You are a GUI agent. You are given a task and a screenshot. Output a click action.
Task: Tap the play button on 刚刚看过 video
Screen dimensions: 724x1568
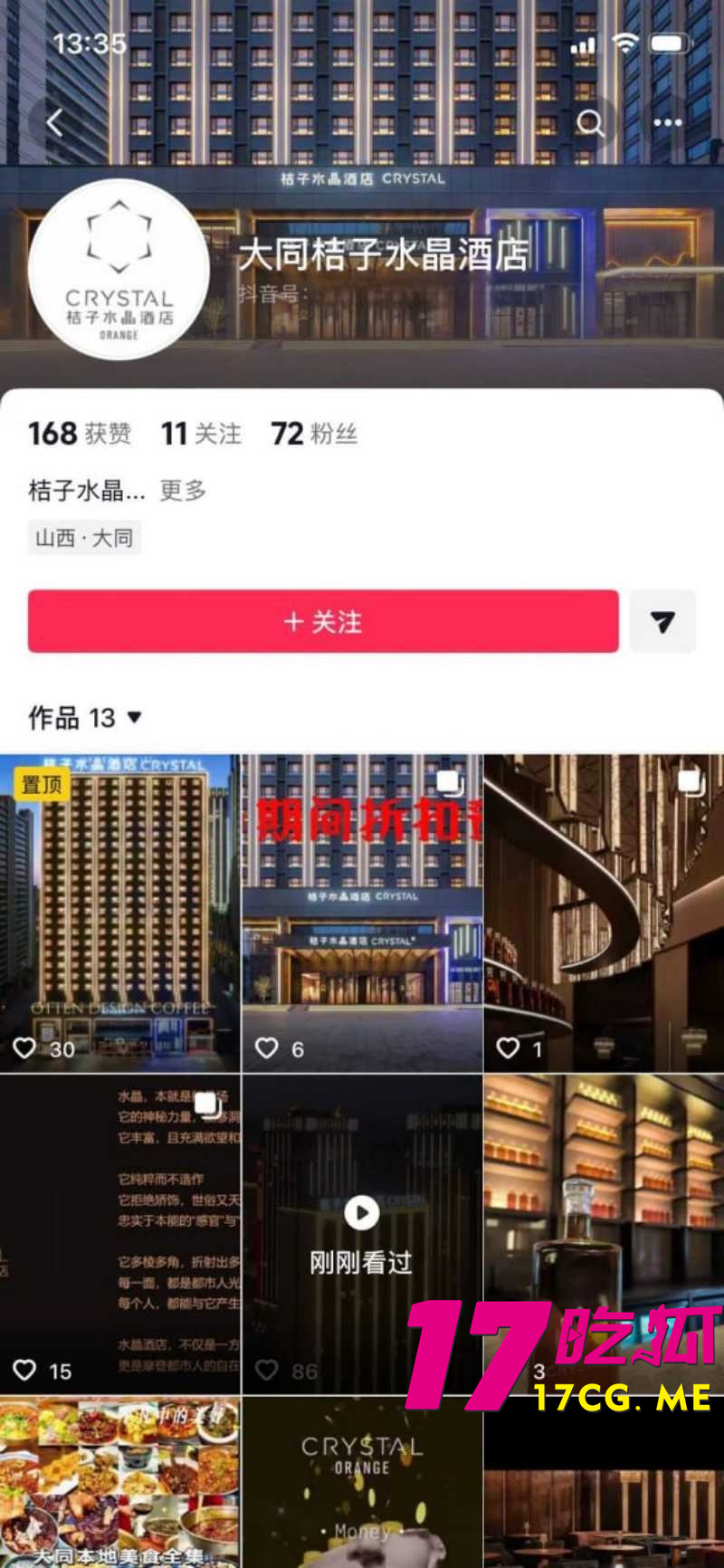[362, 1214]
